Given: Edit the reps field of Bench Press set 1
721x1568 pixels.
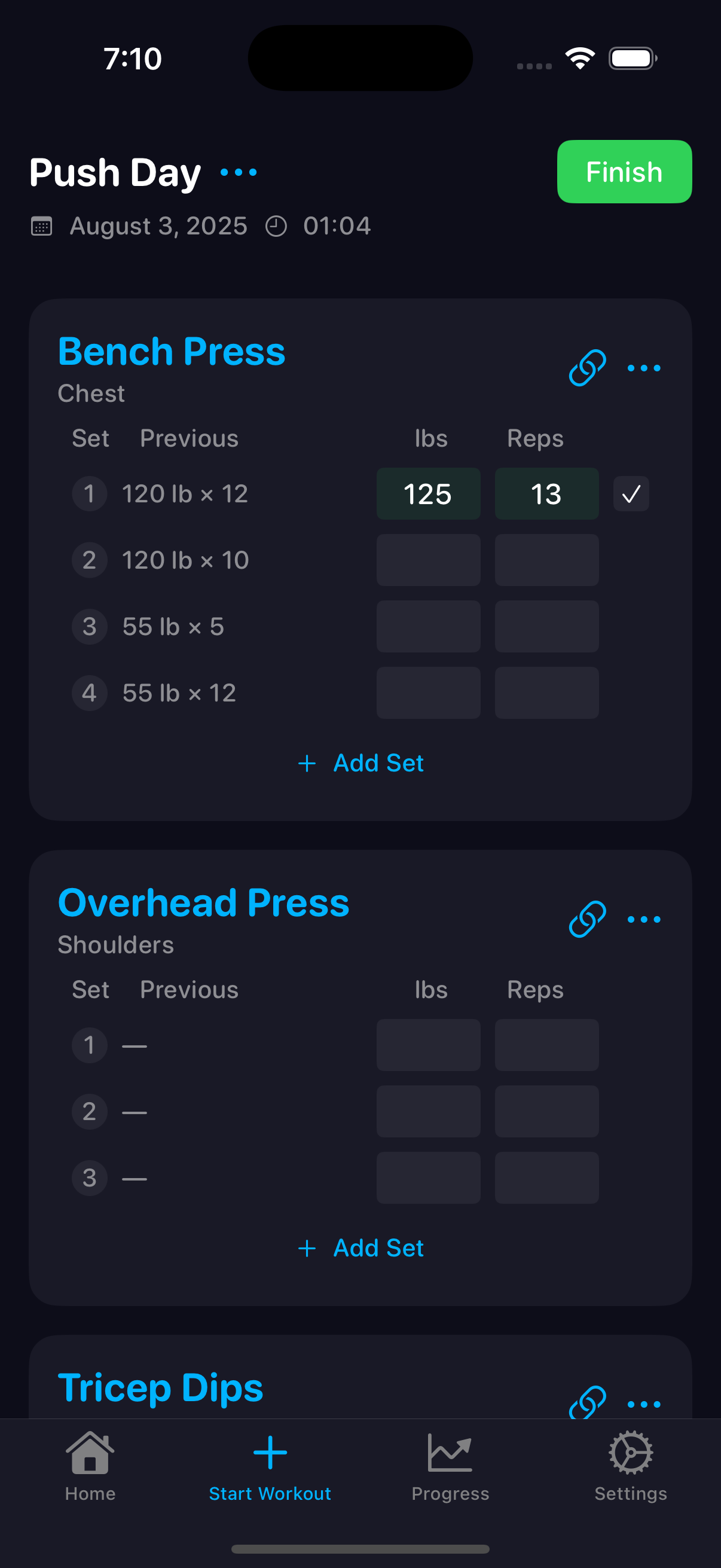Looking at the screenshot, I should [x=546, y=493].
